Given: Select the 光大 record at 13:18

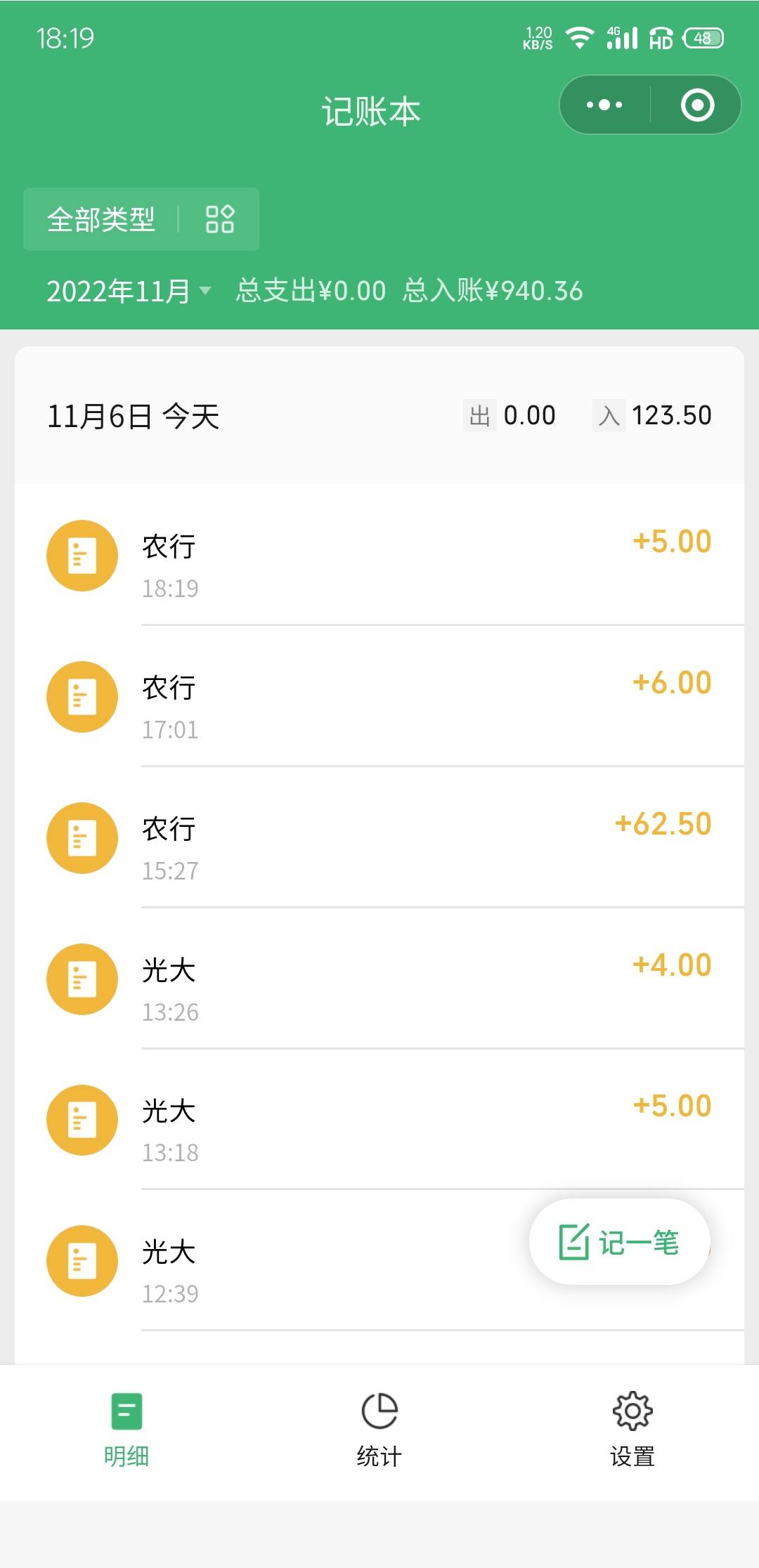Looking at the screenshot, I should [379, 1120].
